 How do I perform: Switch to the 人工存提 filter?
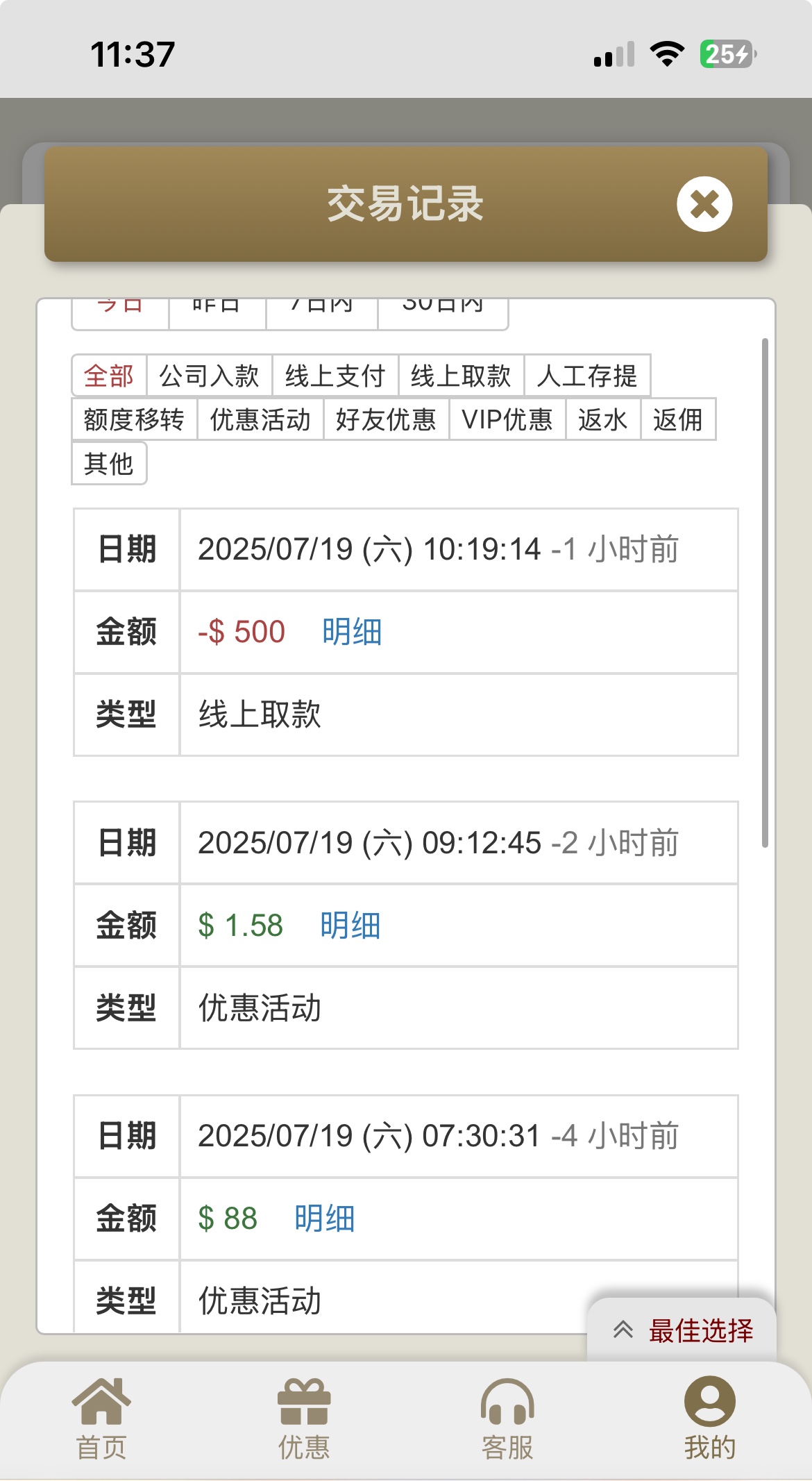pos(587,376)
